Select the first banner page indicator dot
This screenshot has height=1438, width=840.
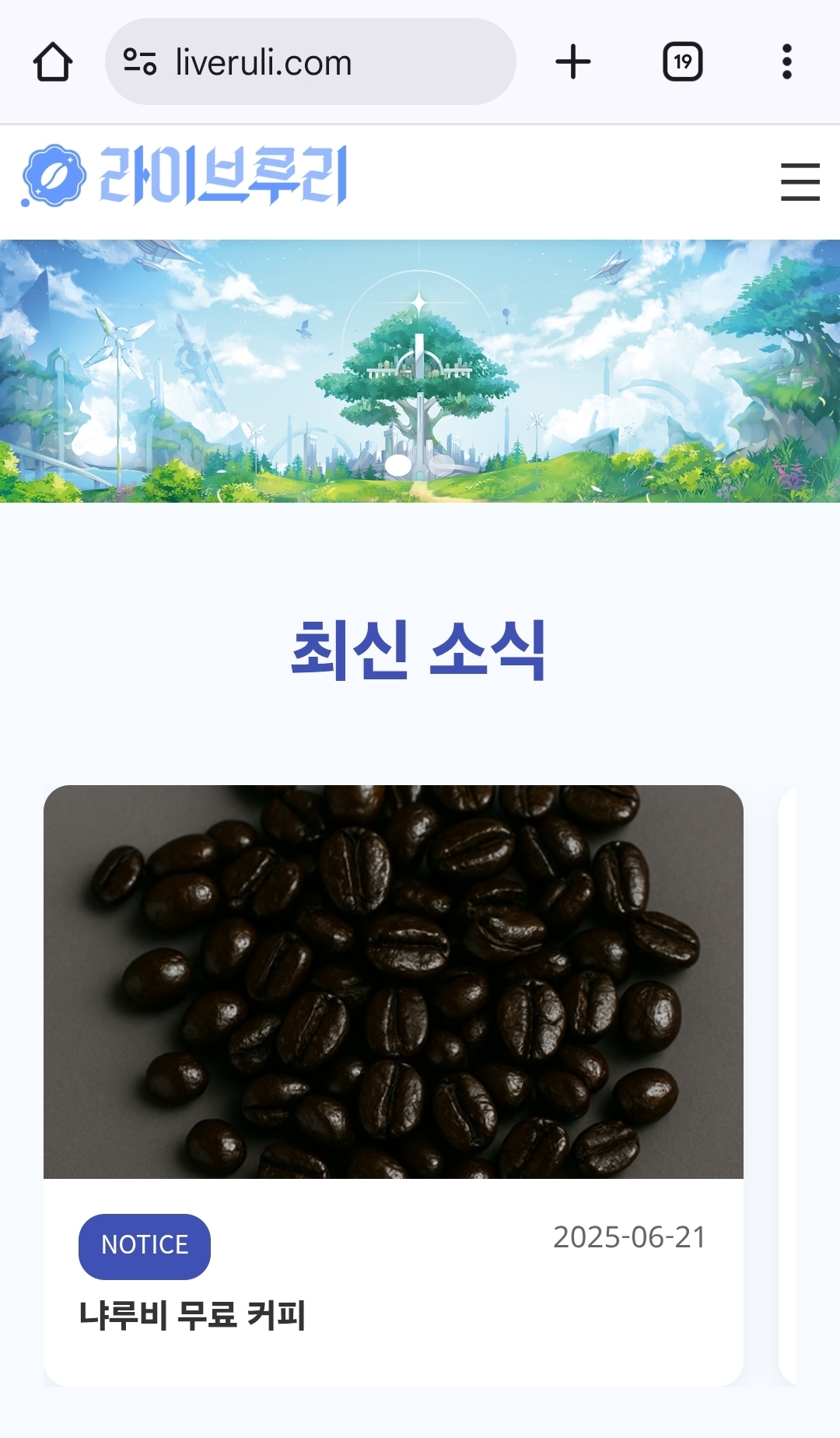pos(398,465)
